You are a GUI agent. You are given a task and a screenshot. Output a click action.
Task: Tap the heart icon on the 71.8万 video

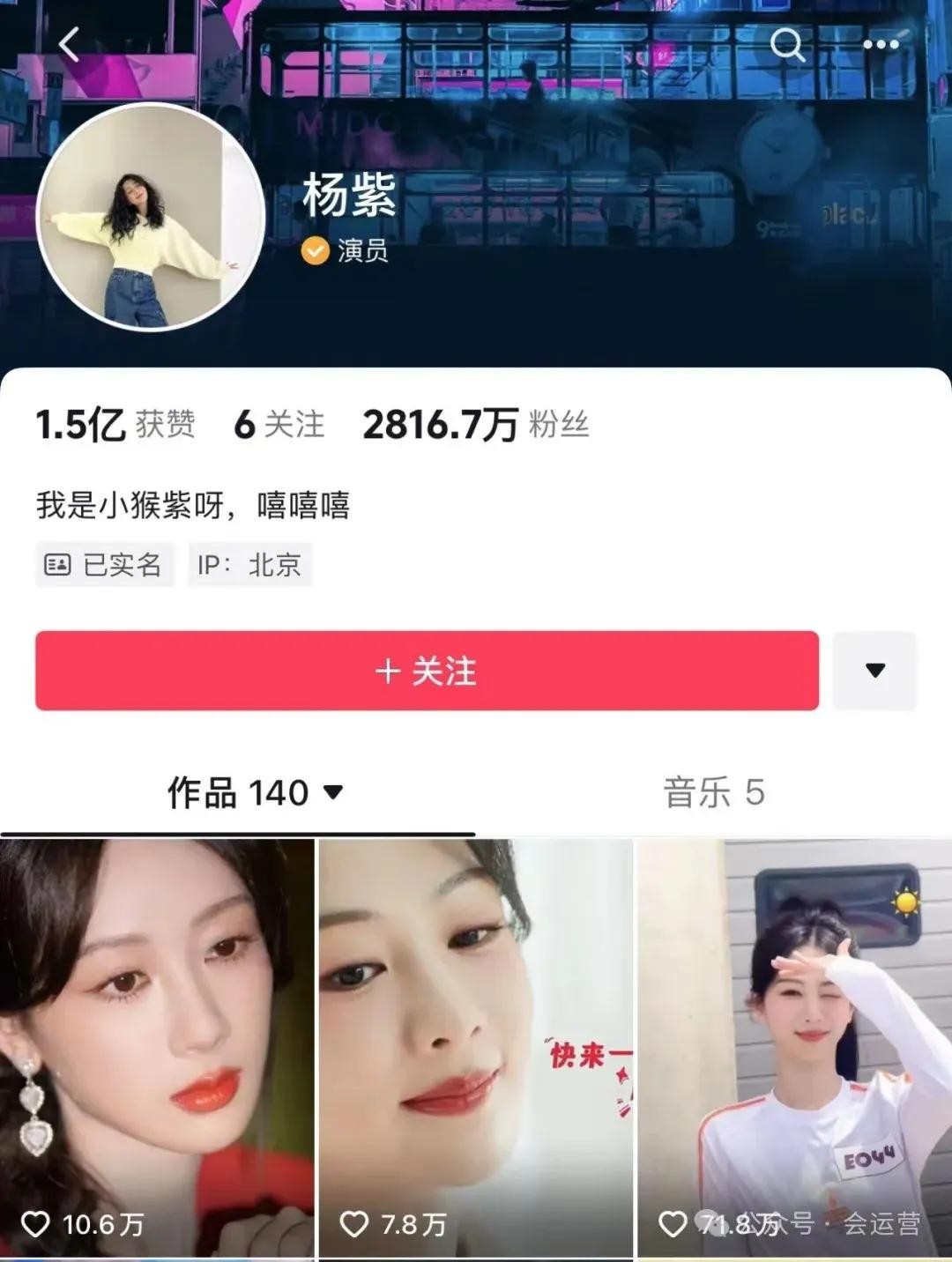coord(673,1224)
